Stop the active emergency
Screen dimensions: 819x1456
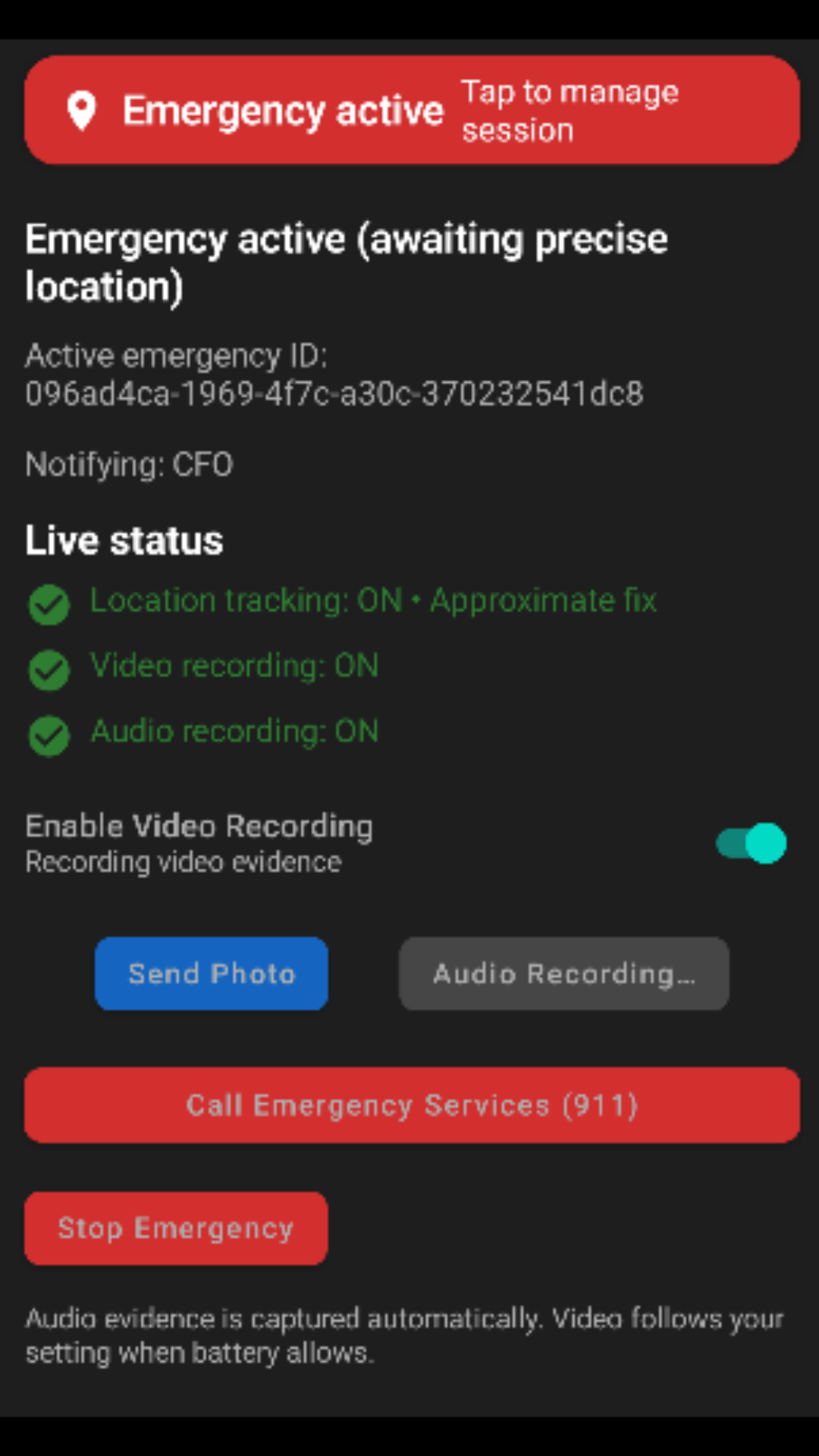tap(175, 1228)
